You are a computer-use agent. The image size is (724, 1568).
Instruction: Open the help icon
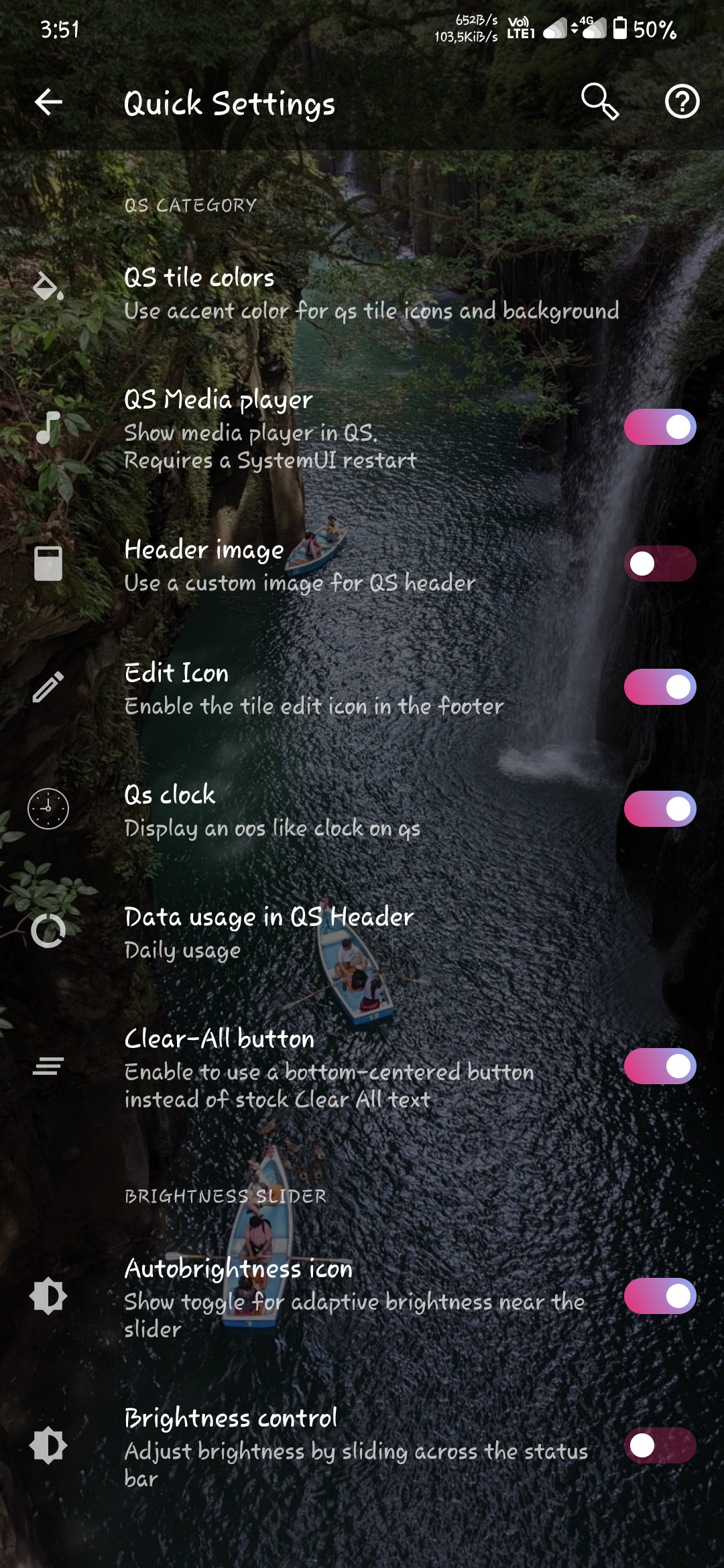pyautogui.click(x=682, y=102)
